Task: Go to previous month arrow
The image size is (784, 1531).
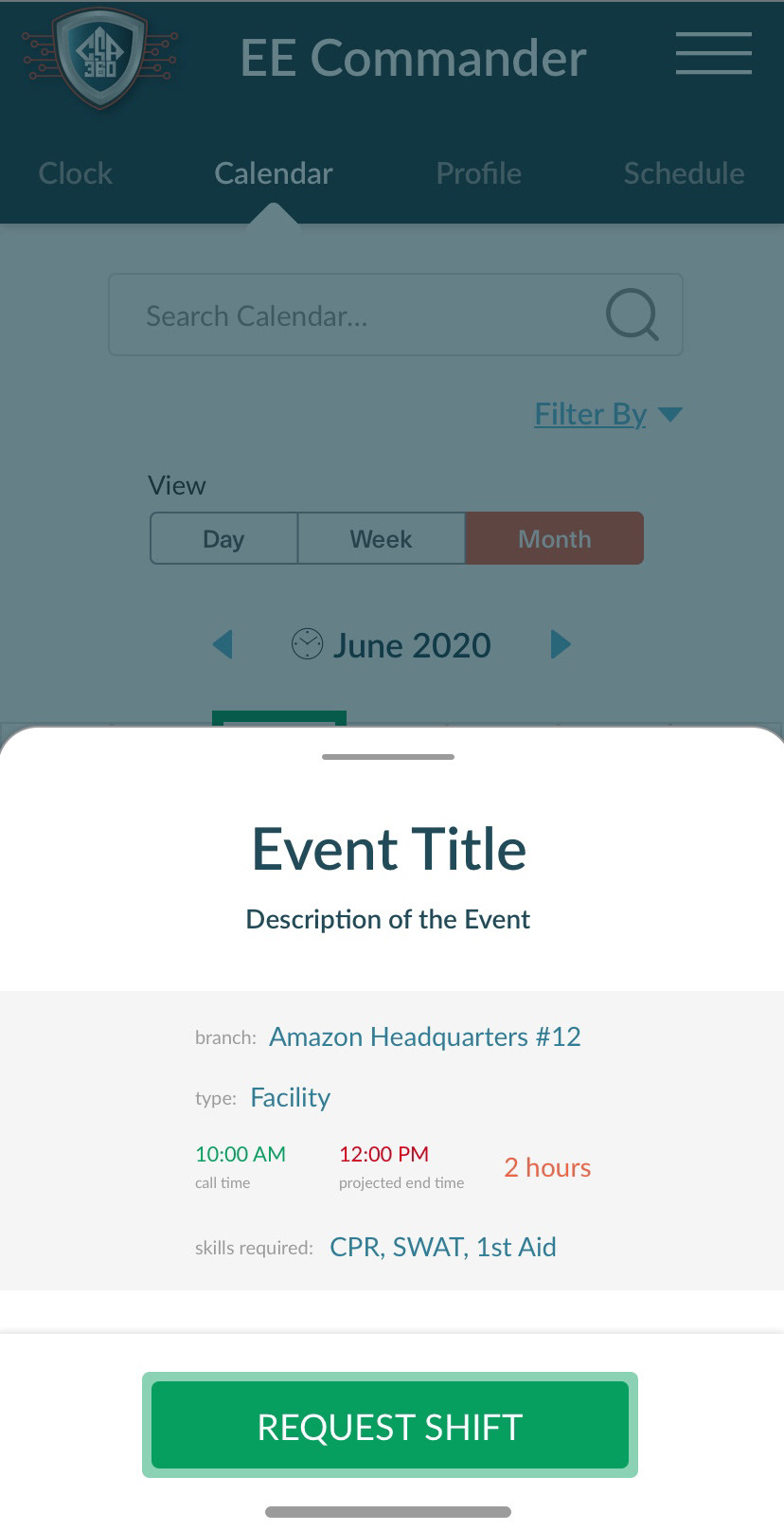Action: click(223, 644)
